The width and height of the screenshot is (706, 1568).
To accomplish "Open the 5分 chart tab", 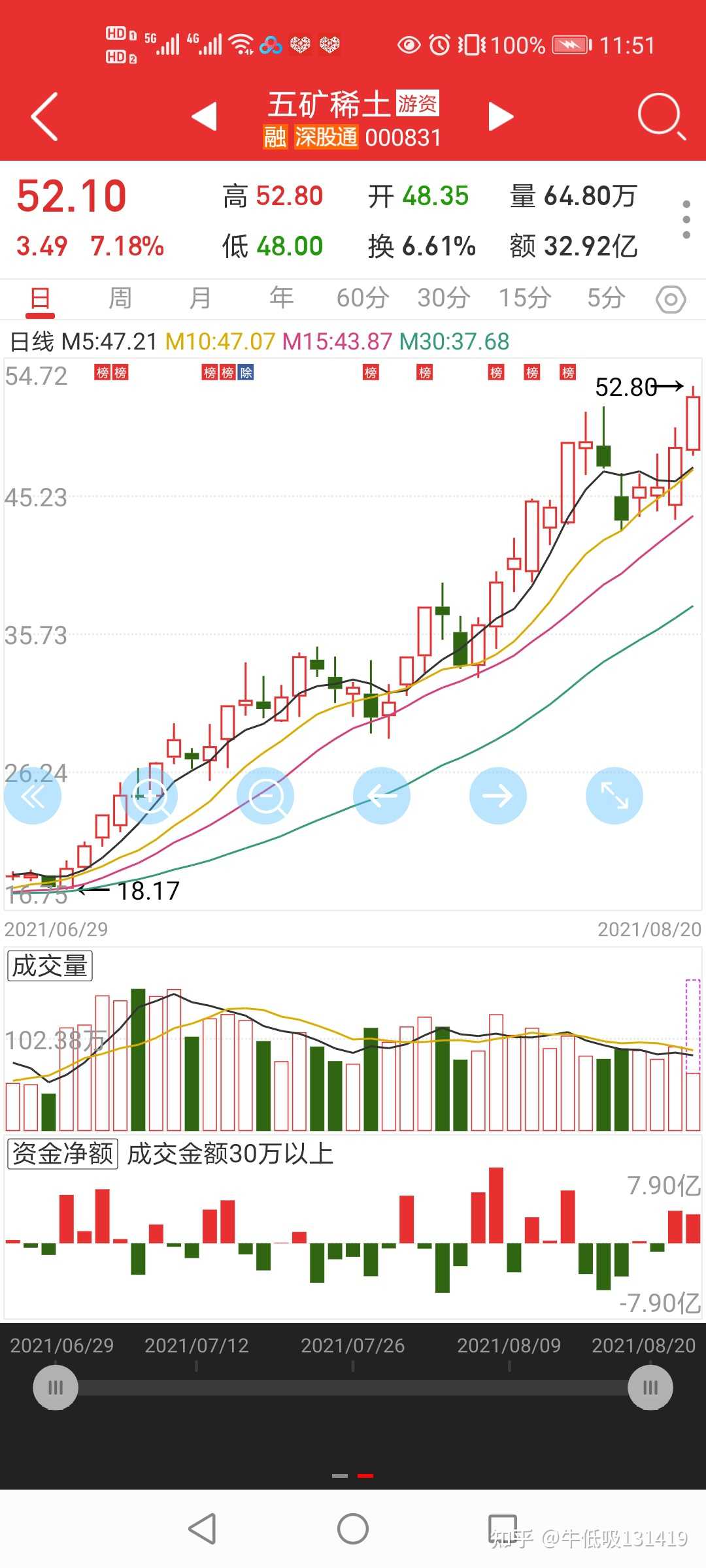I will 606,299.
